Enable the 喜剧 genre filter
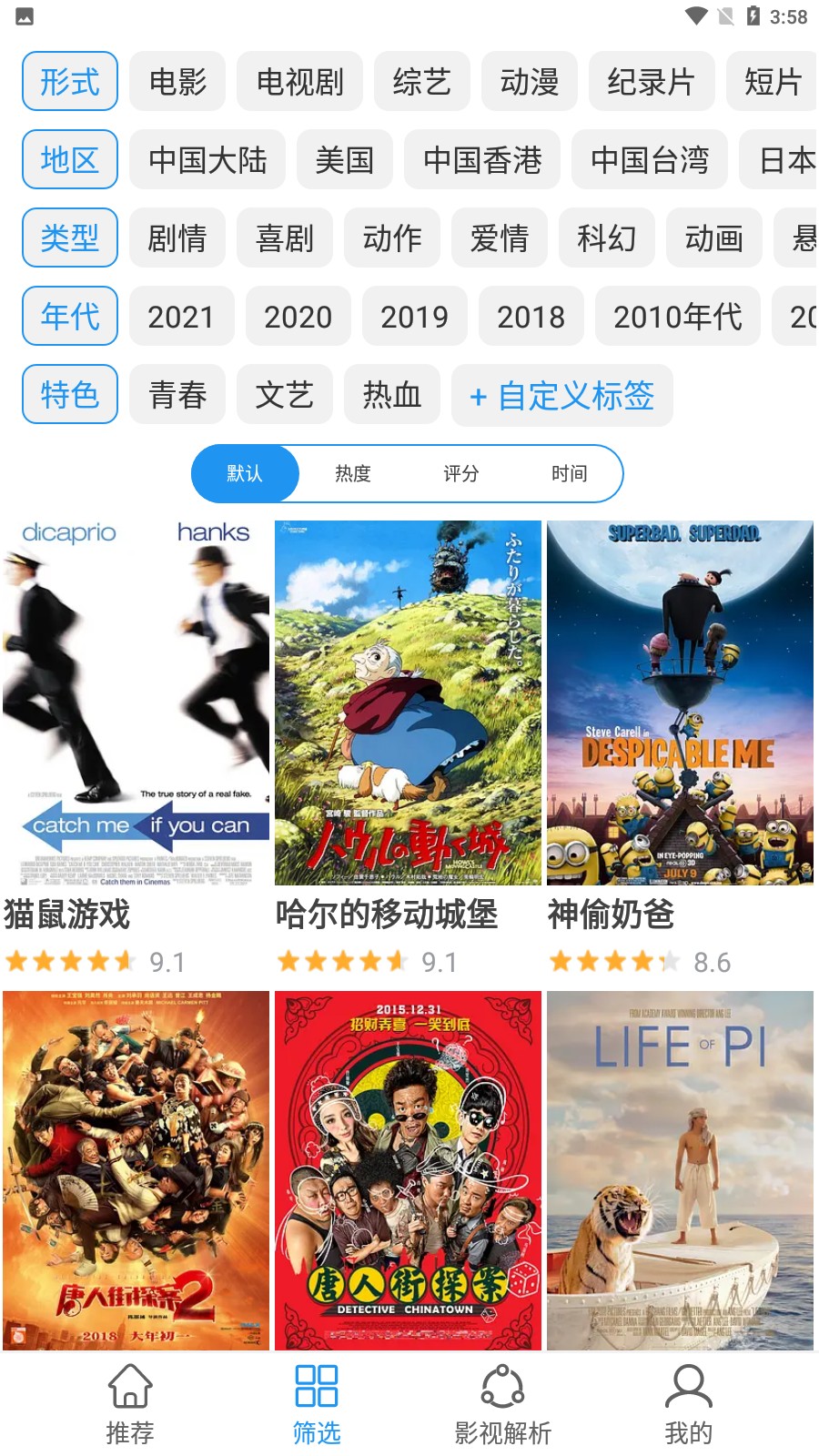This screenshot has width=819, height=1456. click(285, 238)
